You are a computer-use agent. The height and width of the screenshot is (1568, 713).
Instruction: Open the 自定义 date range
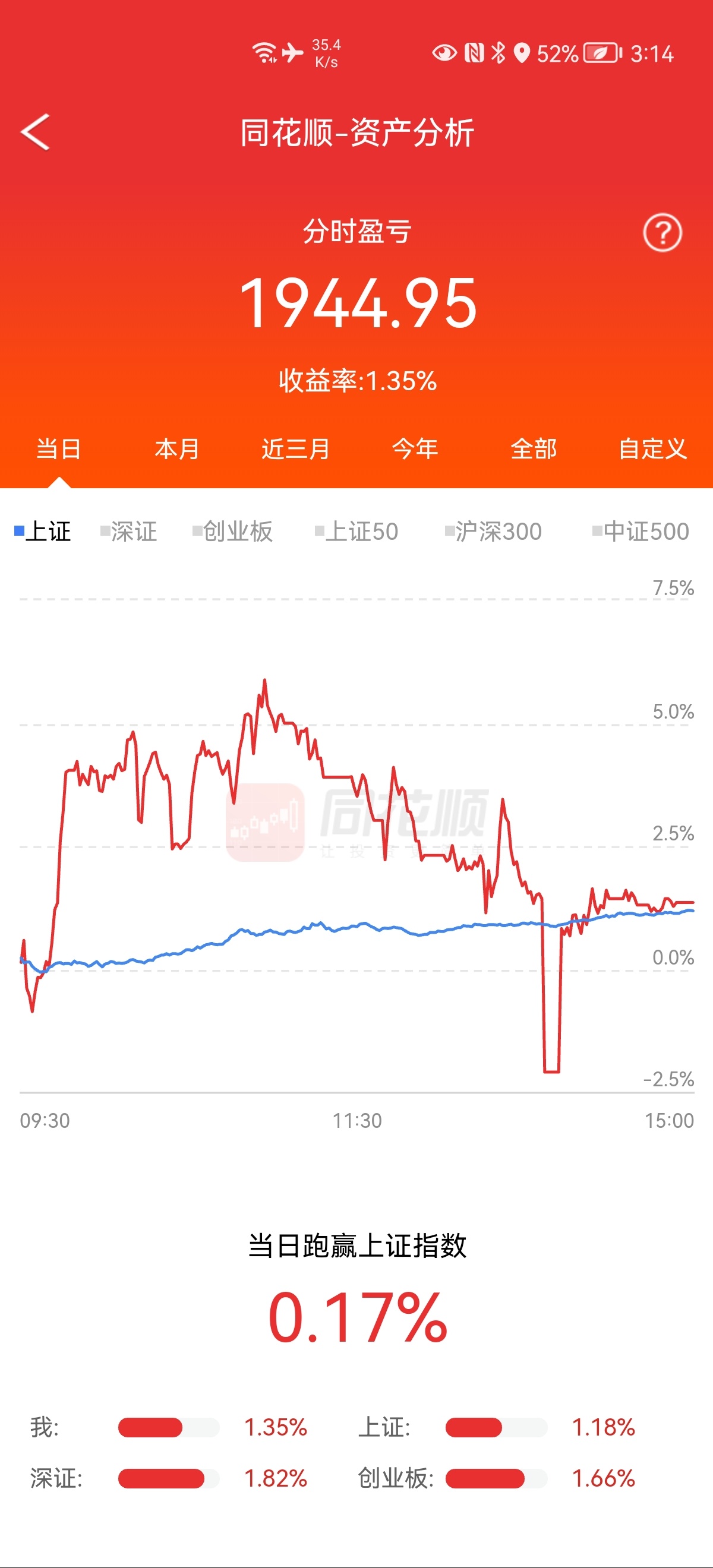point(653,449)
